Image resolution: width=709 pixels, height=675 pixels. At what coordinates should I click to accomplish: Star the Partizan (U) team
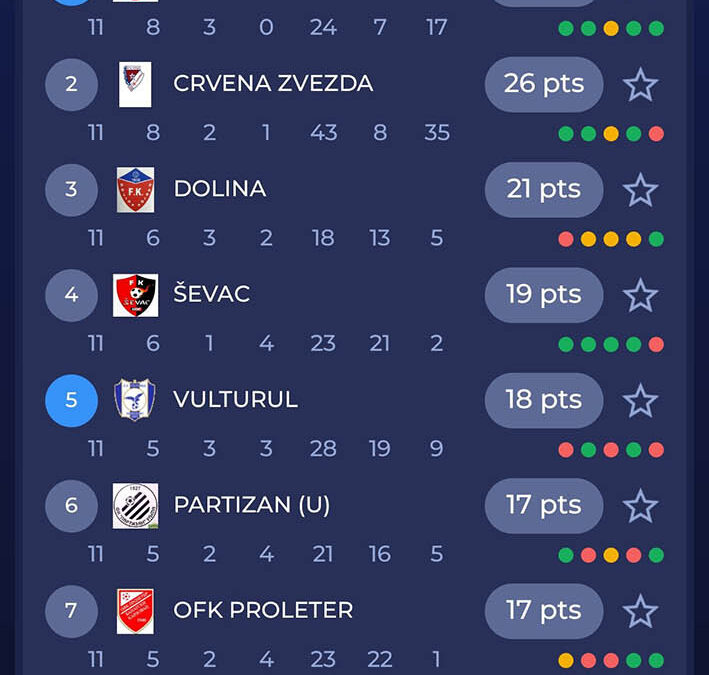pyautogui.click(x=640, y=505)
